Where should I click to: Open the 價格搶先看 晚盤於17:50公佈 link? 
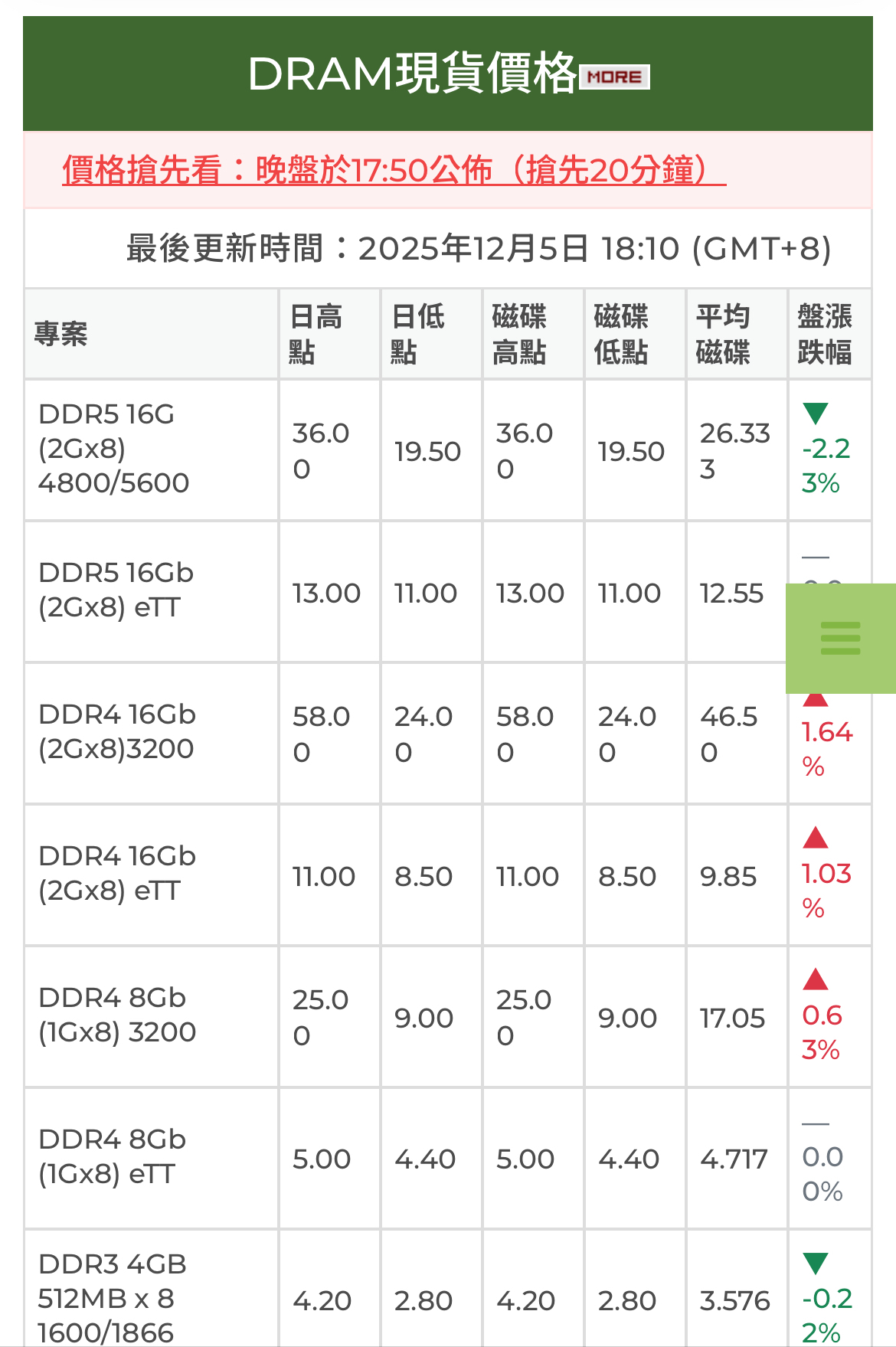394,170
